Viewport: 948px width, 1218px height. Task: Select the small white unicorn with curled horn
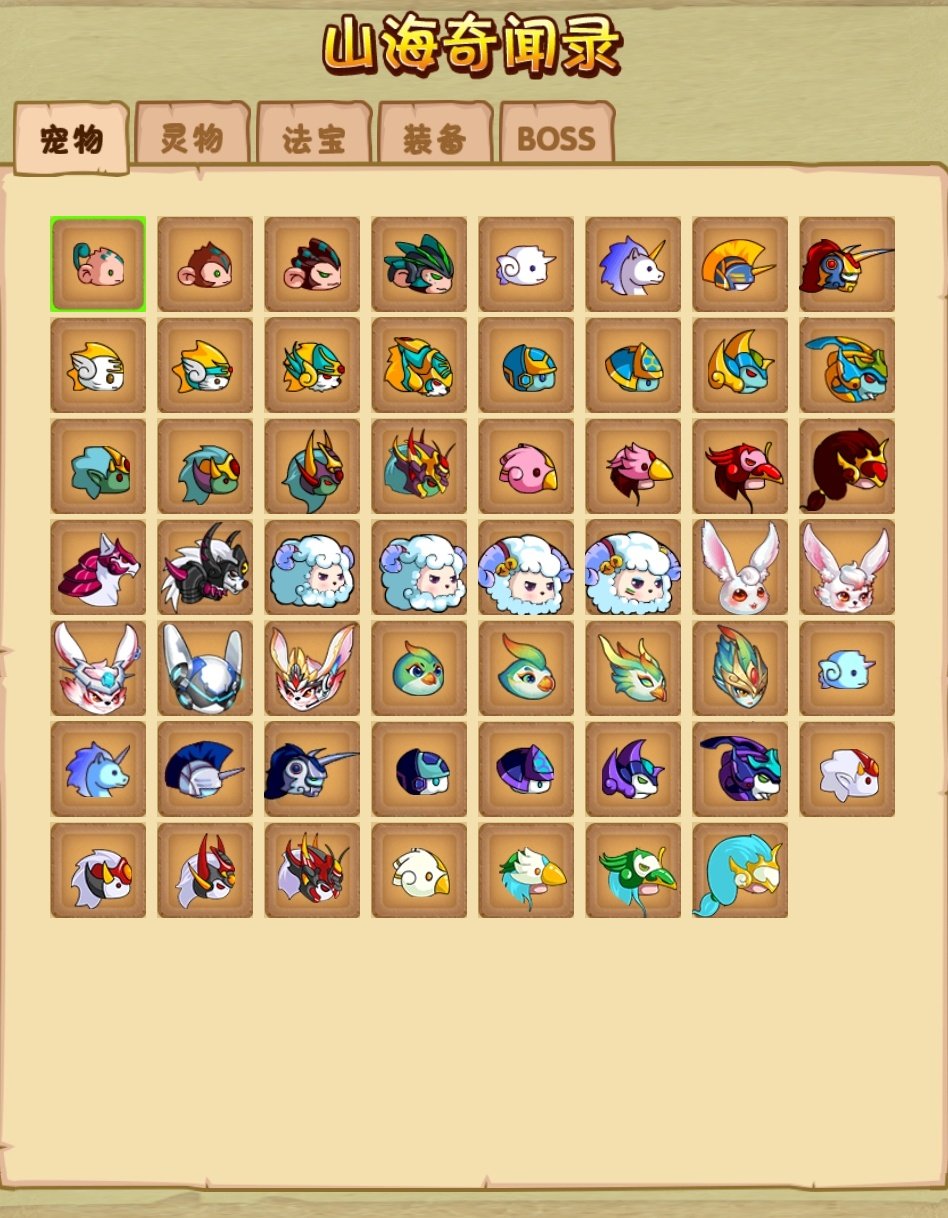pyautogui.click(x=526, y=264)
